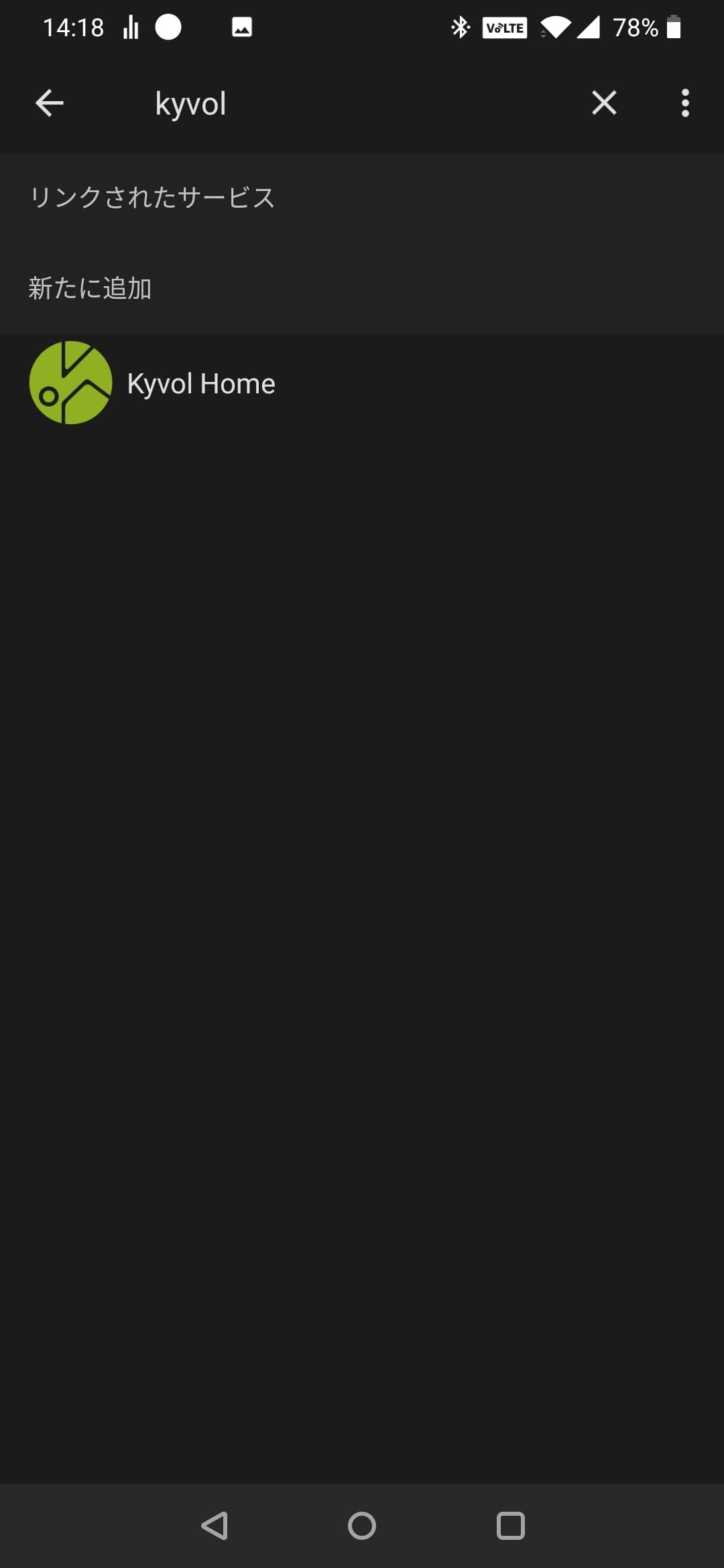The image size is (724, 1568).
Task: Open the recent apps view
Action: pos(510,1526)
